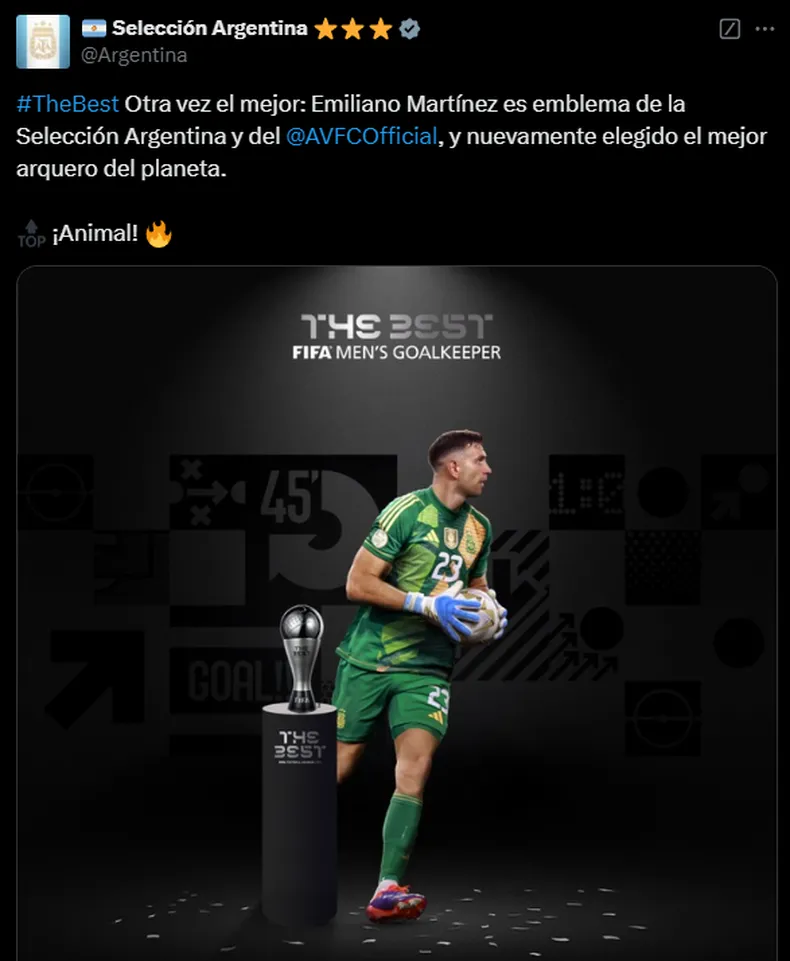
Task: Open the post's more options menu
Action: 765,29
